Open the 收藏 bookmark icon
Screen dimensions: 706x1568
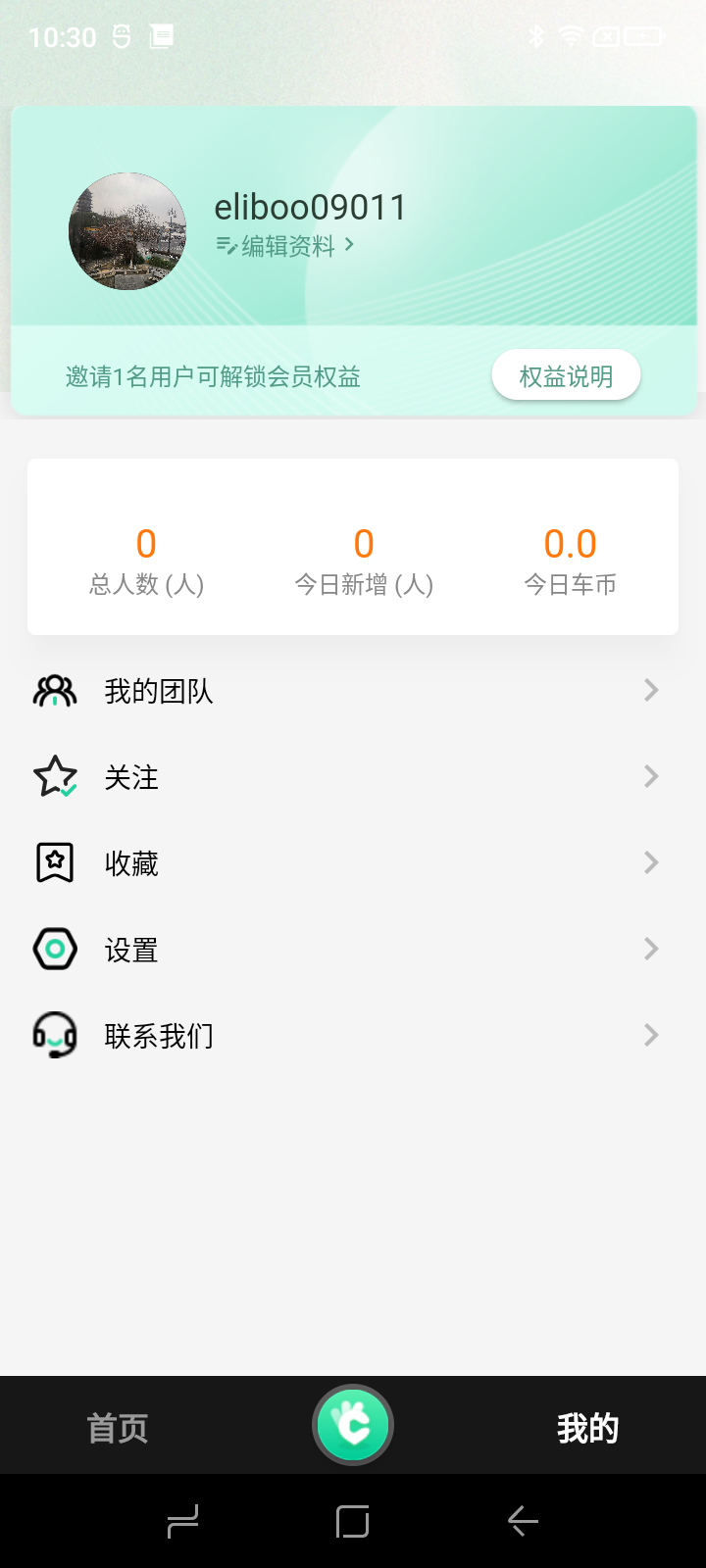coord(54,862)
